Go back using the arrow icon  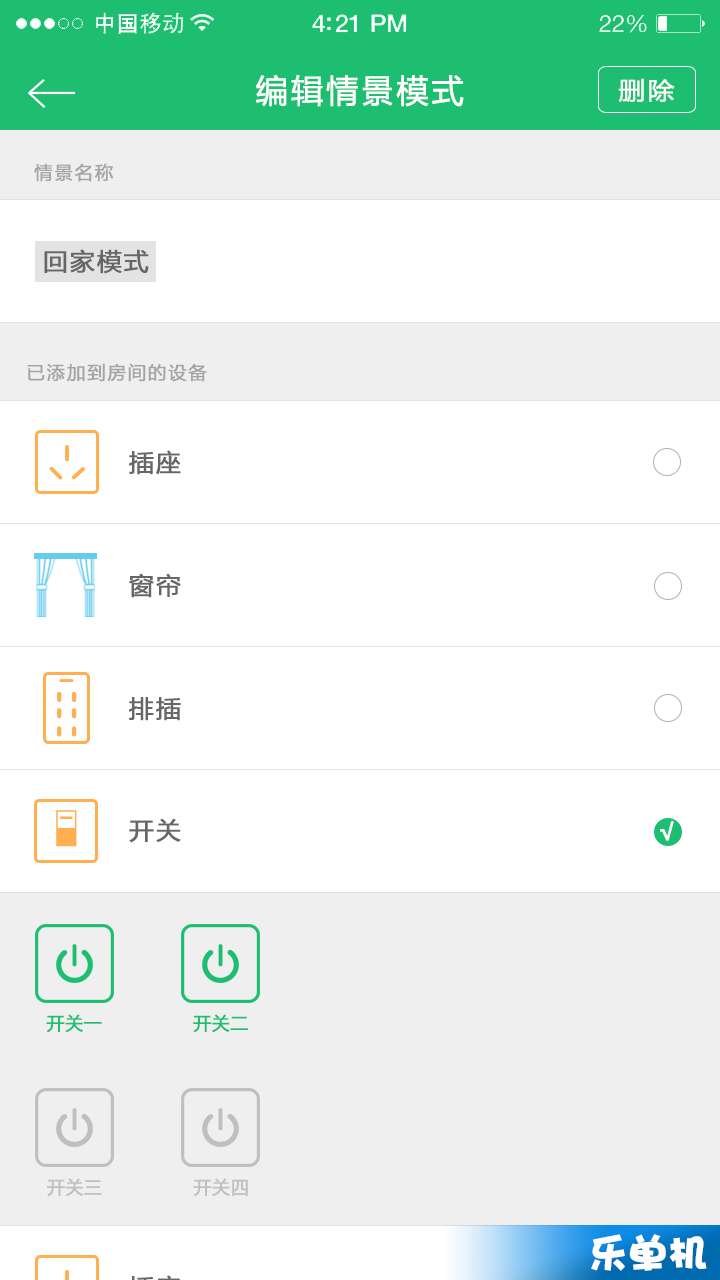pyautogui.click(x=51, y=93)
